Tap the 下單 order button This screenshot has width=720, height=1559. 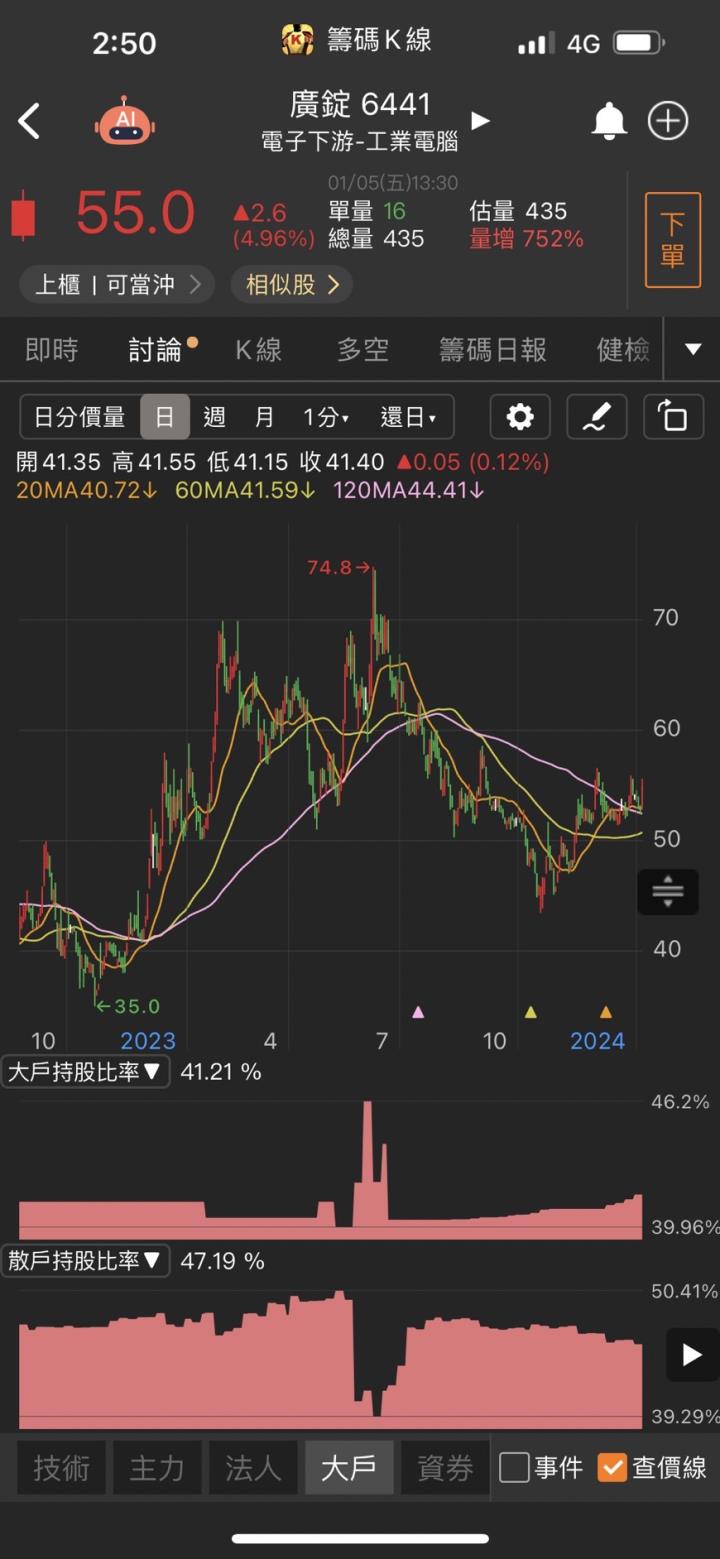(672, 240)
